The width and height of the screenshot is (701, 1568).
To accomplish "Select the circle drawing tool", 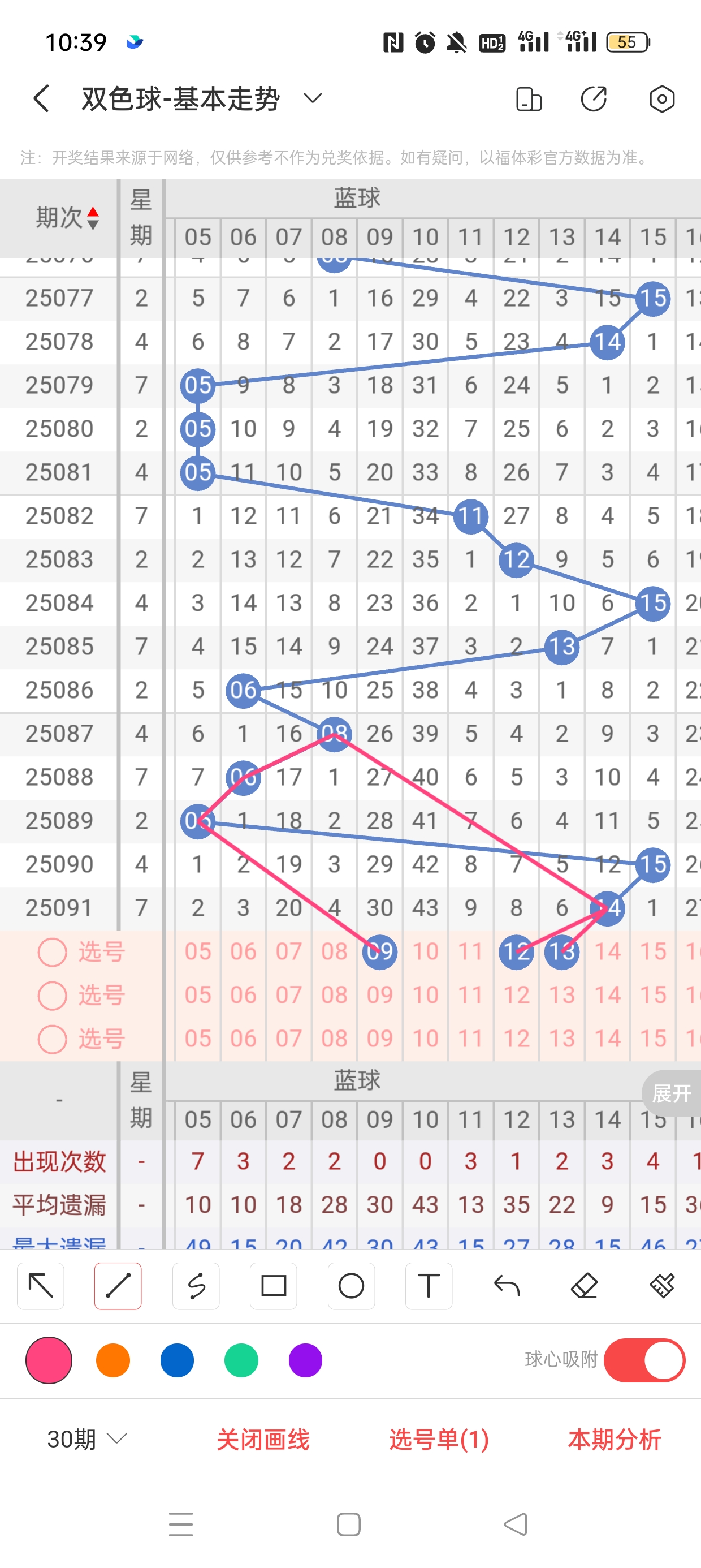I will pos(351,1286).
